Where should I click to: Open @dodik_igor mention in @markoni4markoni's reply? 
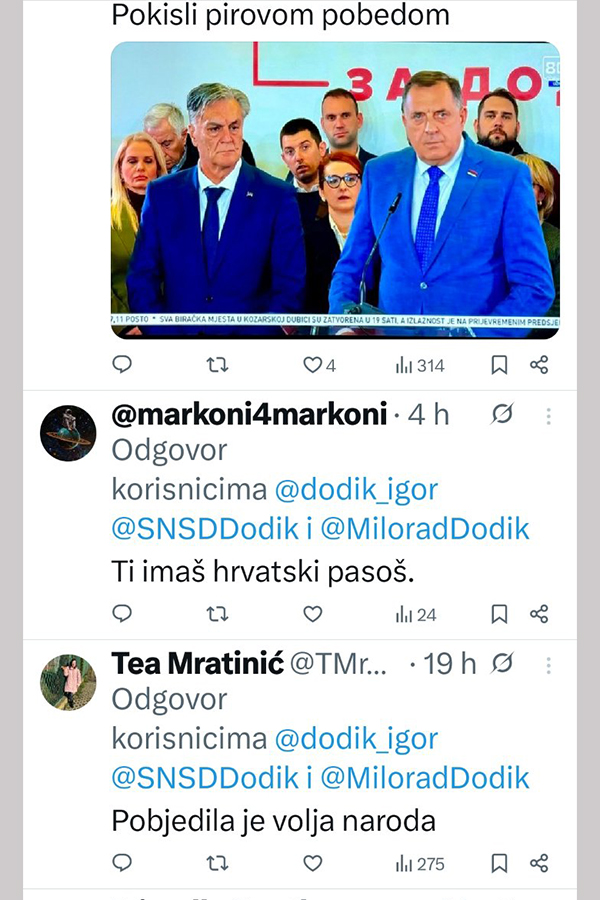[x=356, y=490]
